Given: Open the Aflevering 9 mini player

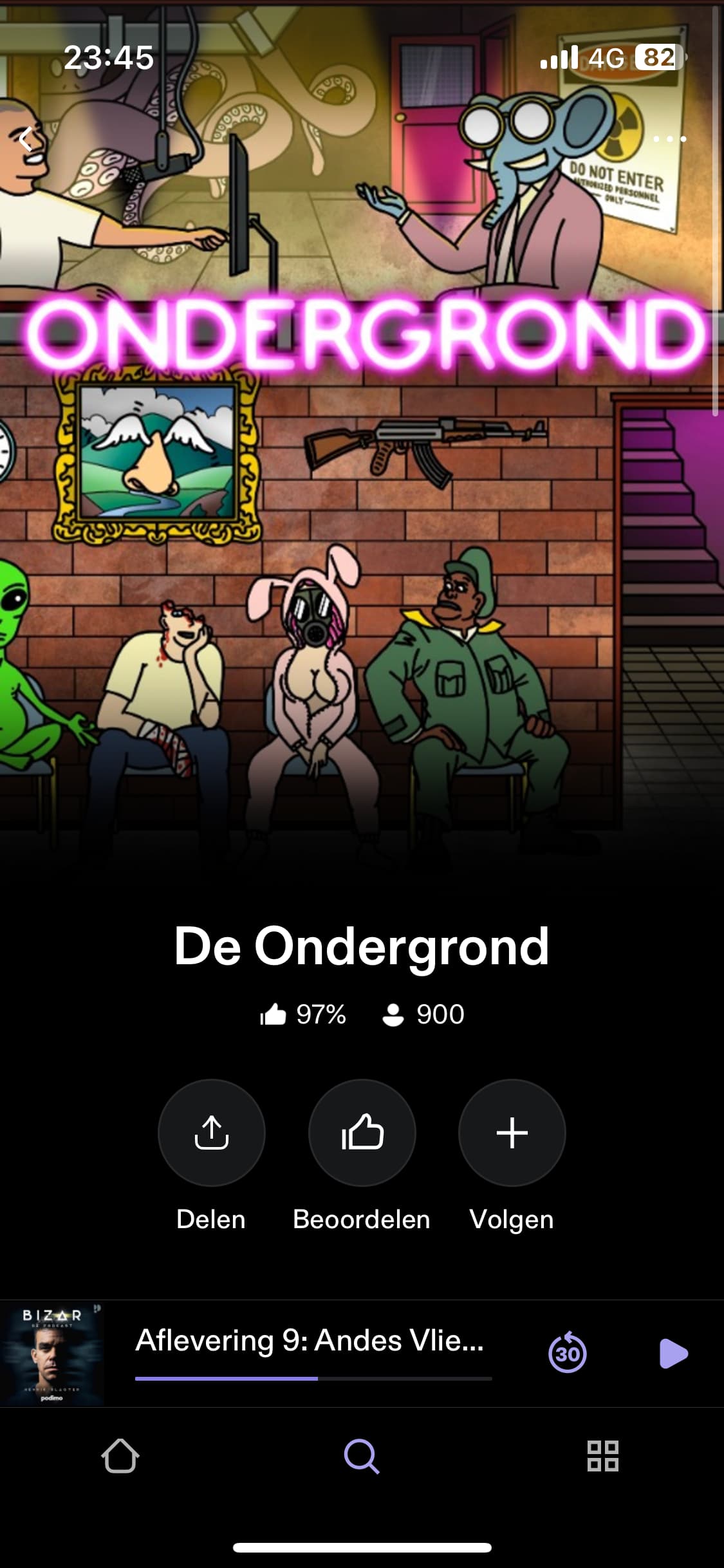Looking at the screenshot, I should (x=310, y=1340).
